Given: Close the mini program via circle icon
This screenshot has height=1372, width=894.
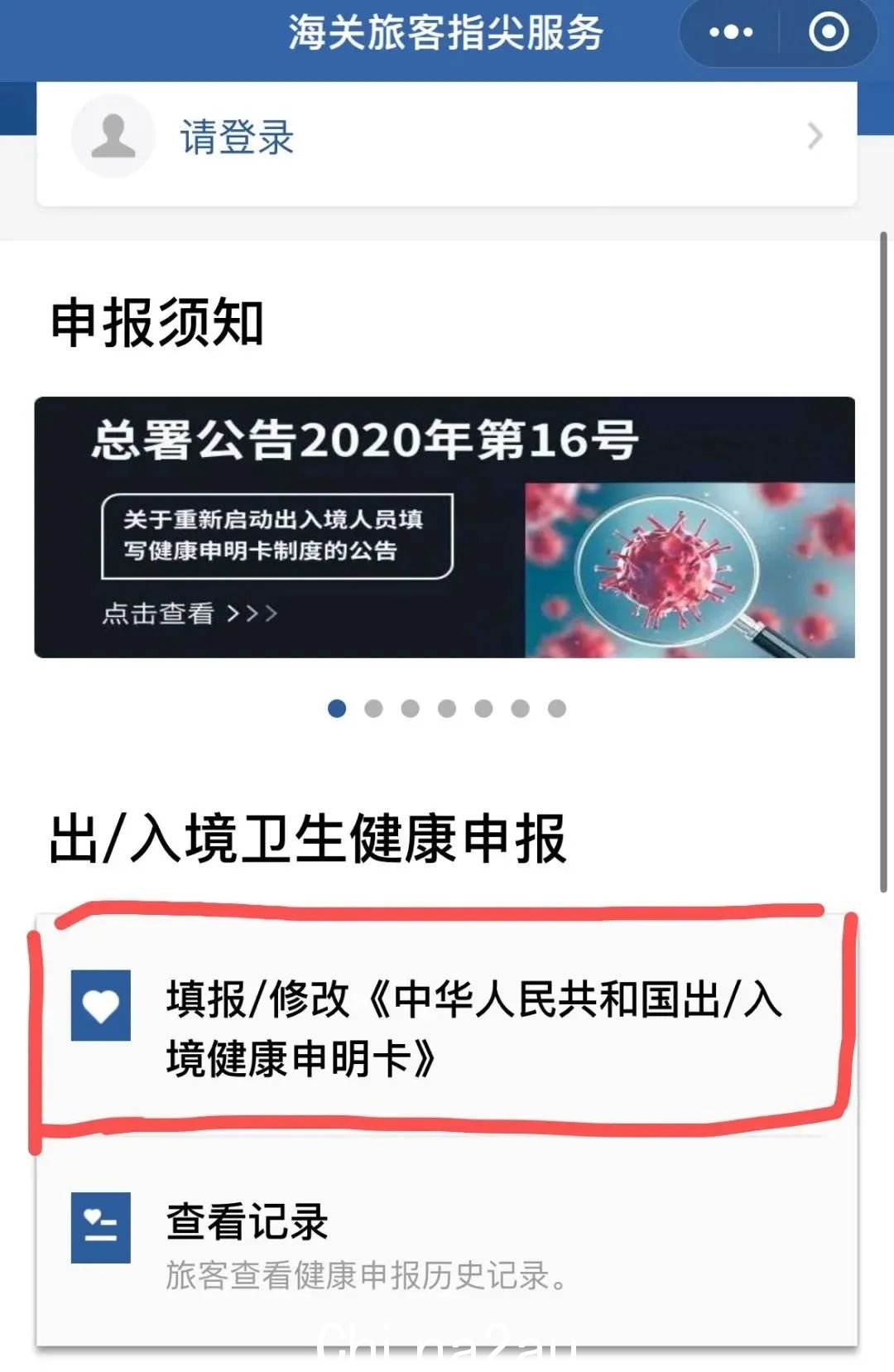Looking at the screenshot, I should coord(828,33).
